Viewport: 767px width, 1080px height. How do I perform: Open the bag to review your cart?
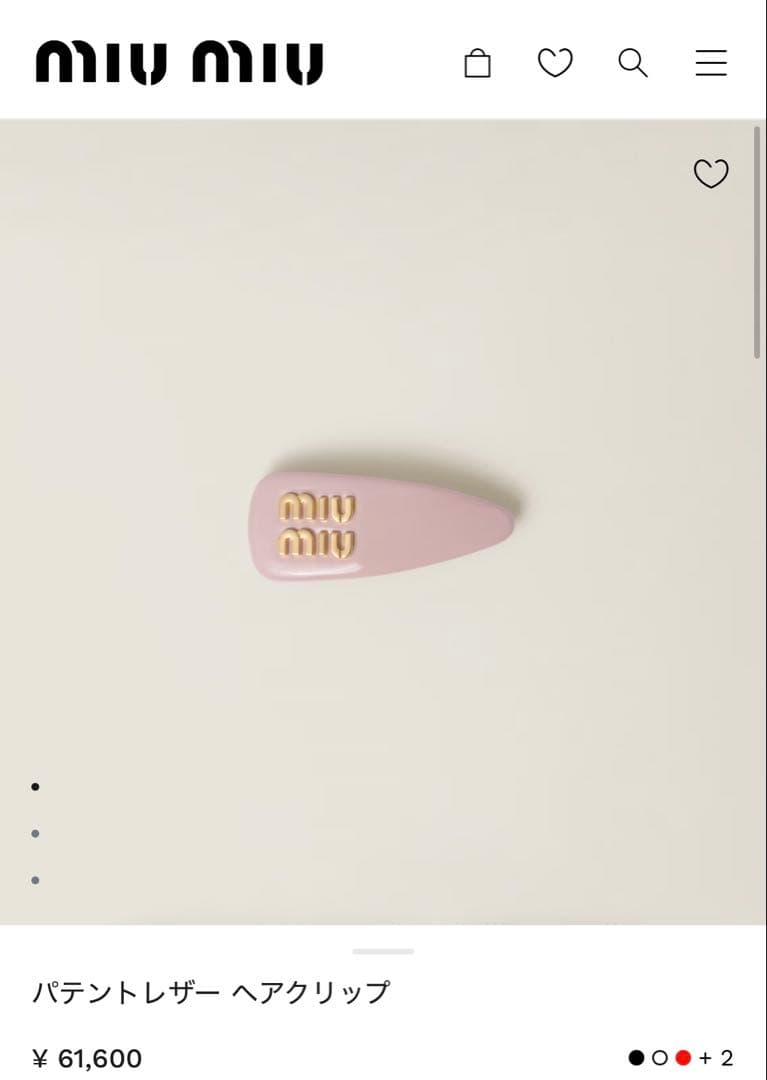[479, 63]
